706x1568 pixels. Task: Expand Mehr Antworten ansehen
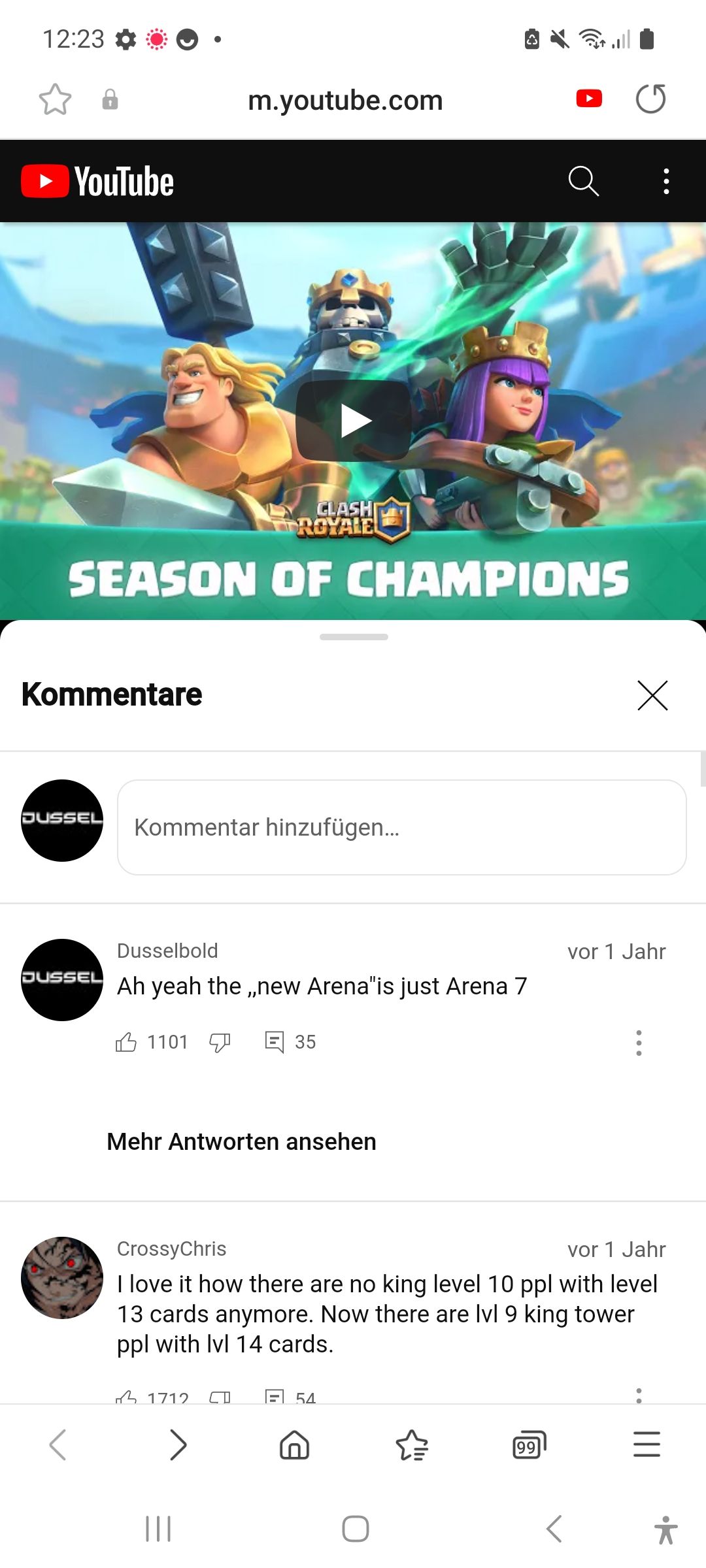point(241,1141)
